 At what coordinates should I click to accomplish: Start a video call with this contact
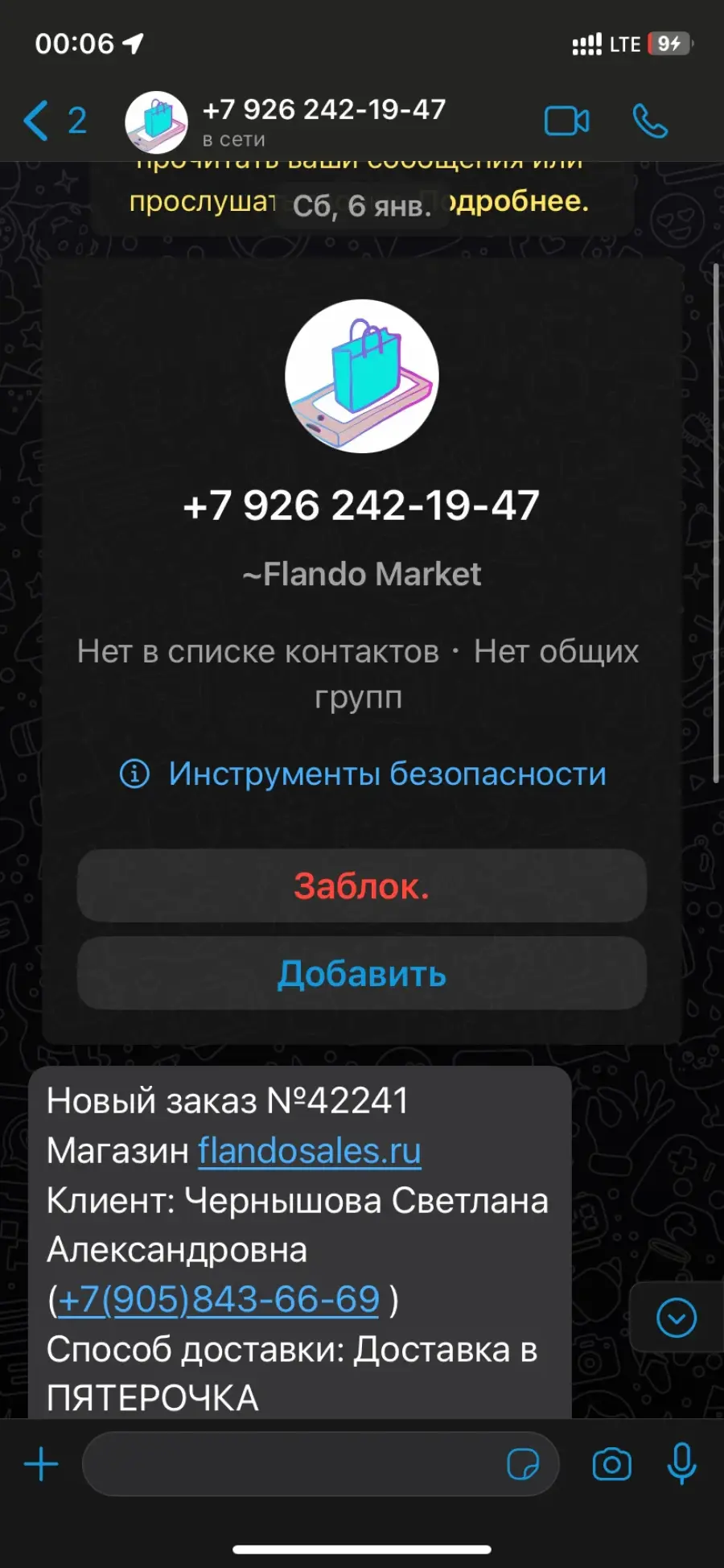click(567, 121)
